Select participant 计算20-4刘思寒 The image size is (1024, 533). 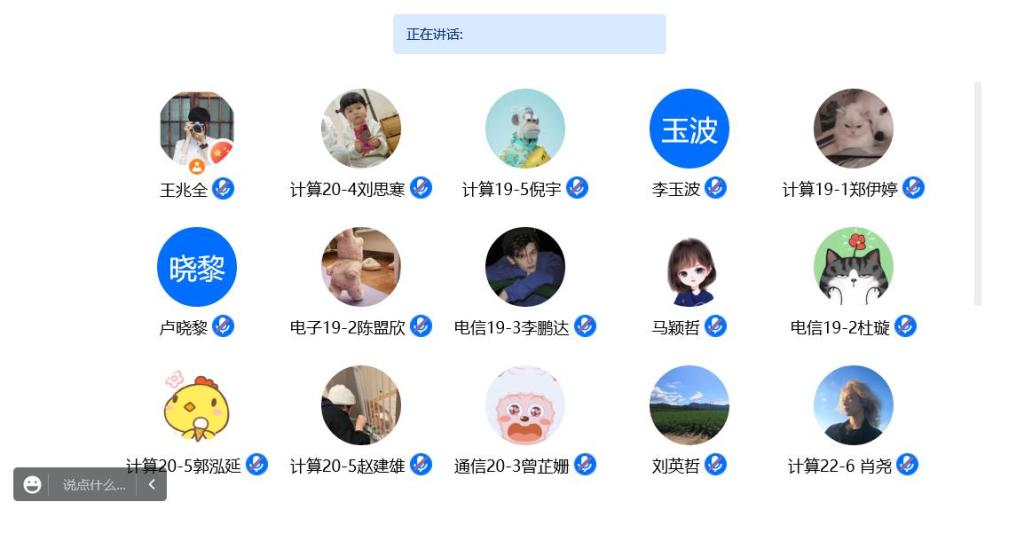point(361,128)
